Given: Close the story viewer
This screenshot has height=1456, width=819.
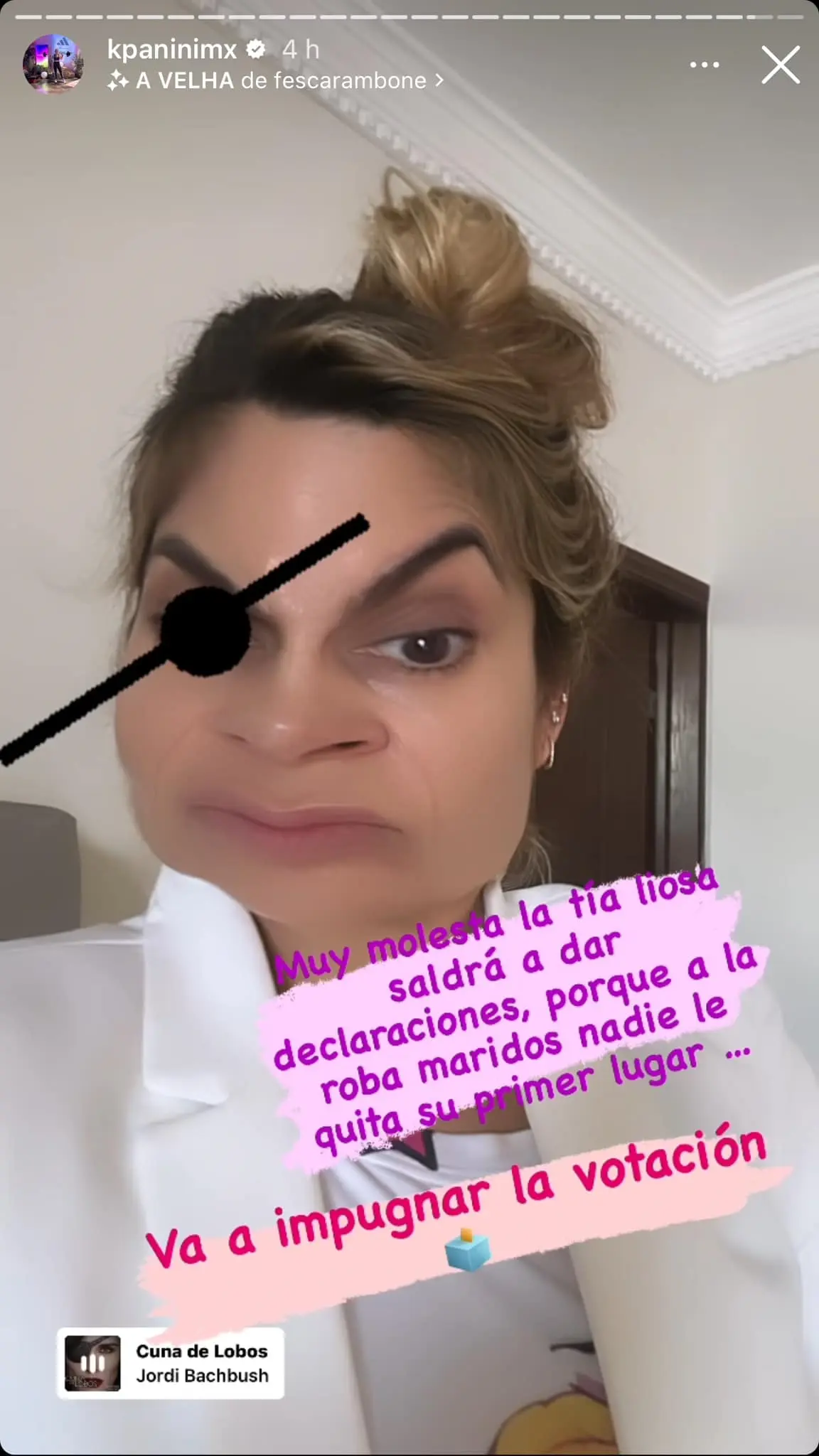Looking at the screenshot, I should [780, 65].
